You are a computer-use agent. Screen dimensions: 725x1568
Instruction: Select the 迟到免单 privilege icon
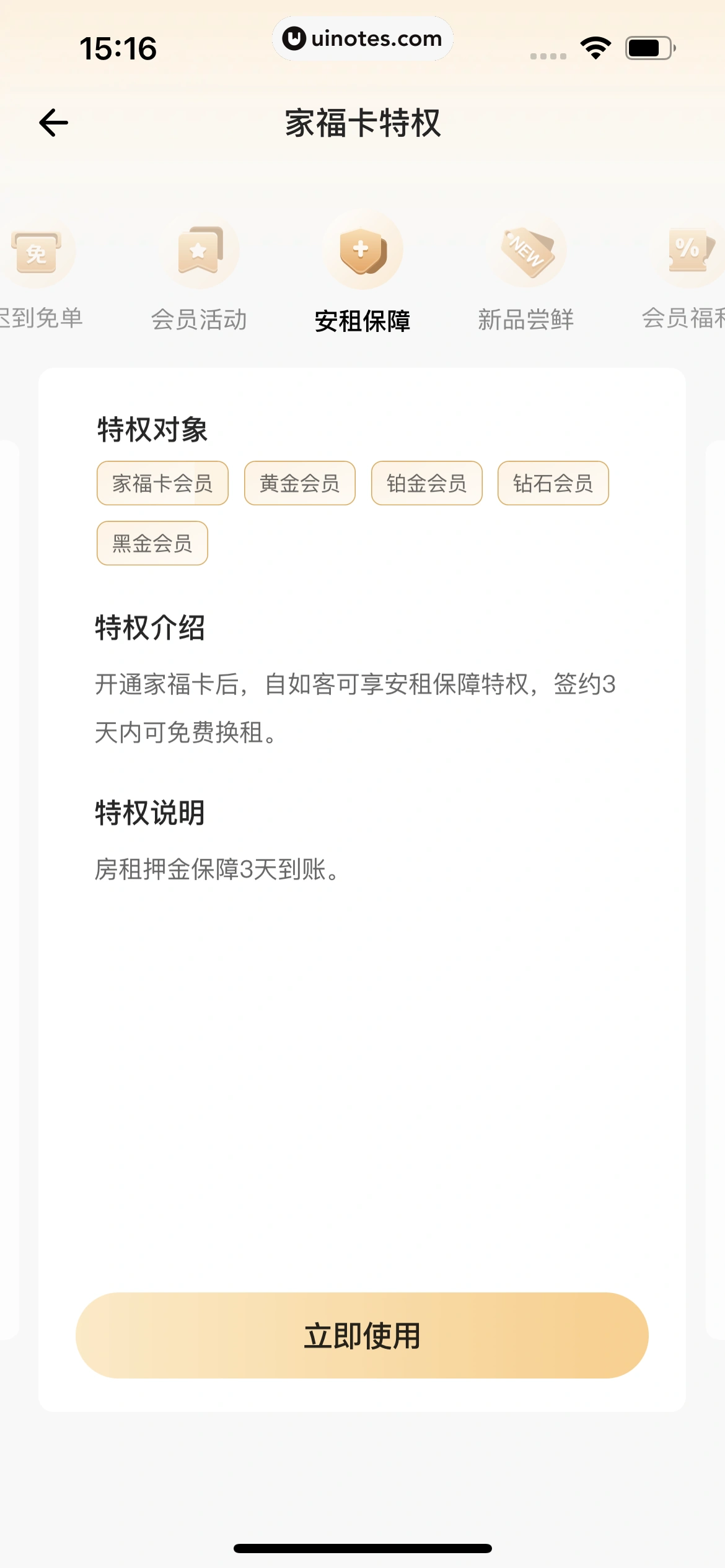[x=37, y=254]
